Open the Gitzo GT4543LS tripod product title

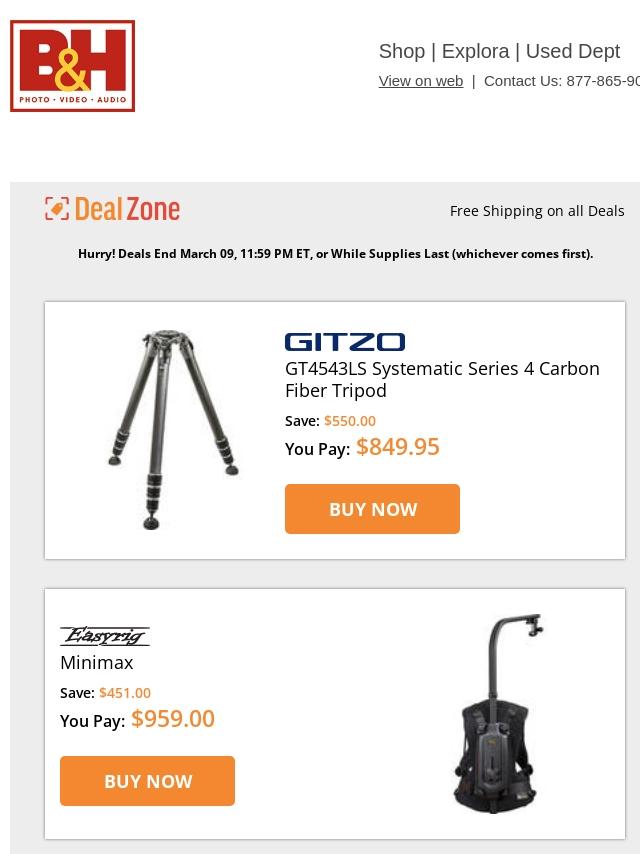442,379
